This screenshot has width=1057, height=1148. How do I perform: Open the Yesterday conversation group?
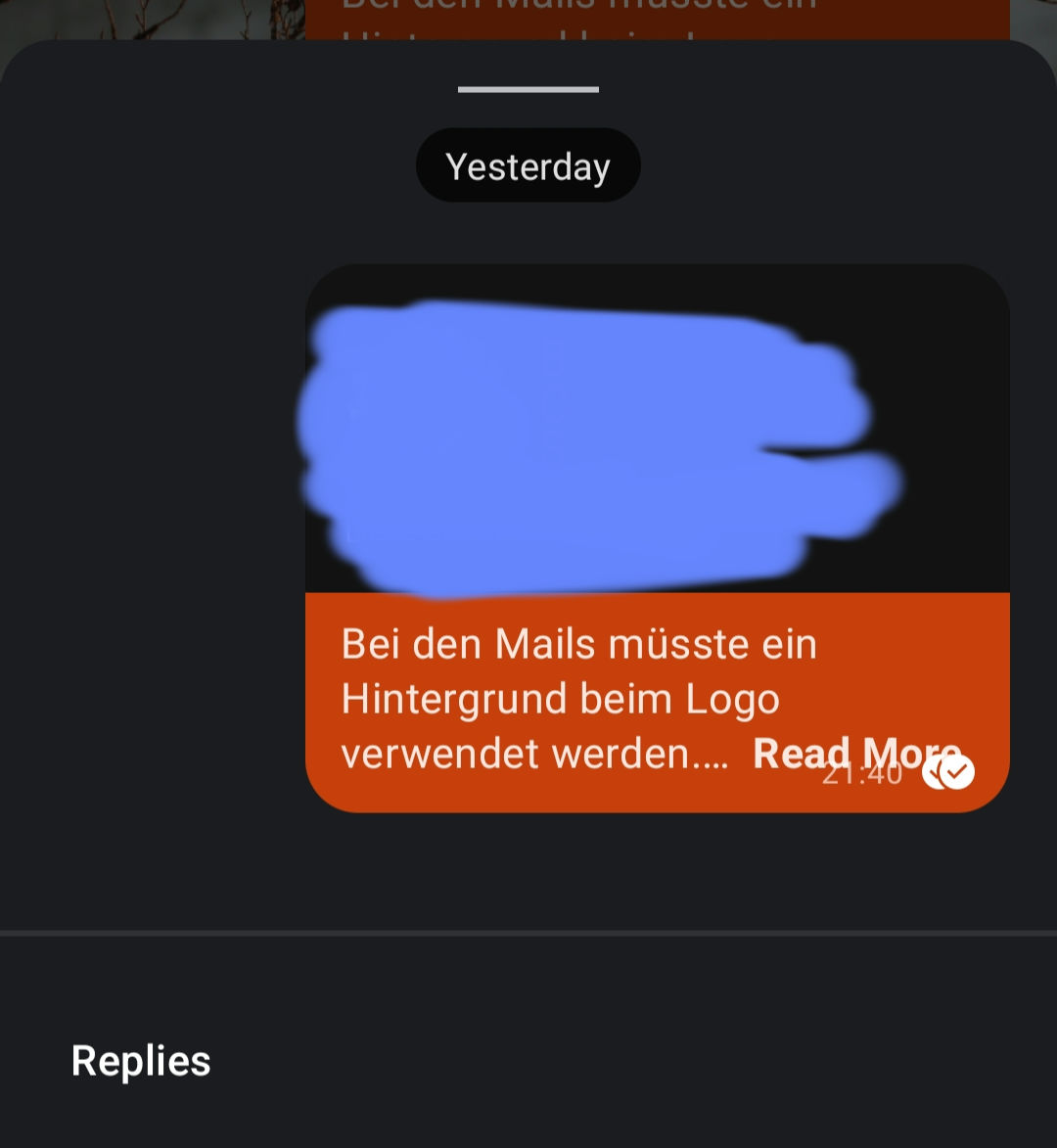click(528, 165)
